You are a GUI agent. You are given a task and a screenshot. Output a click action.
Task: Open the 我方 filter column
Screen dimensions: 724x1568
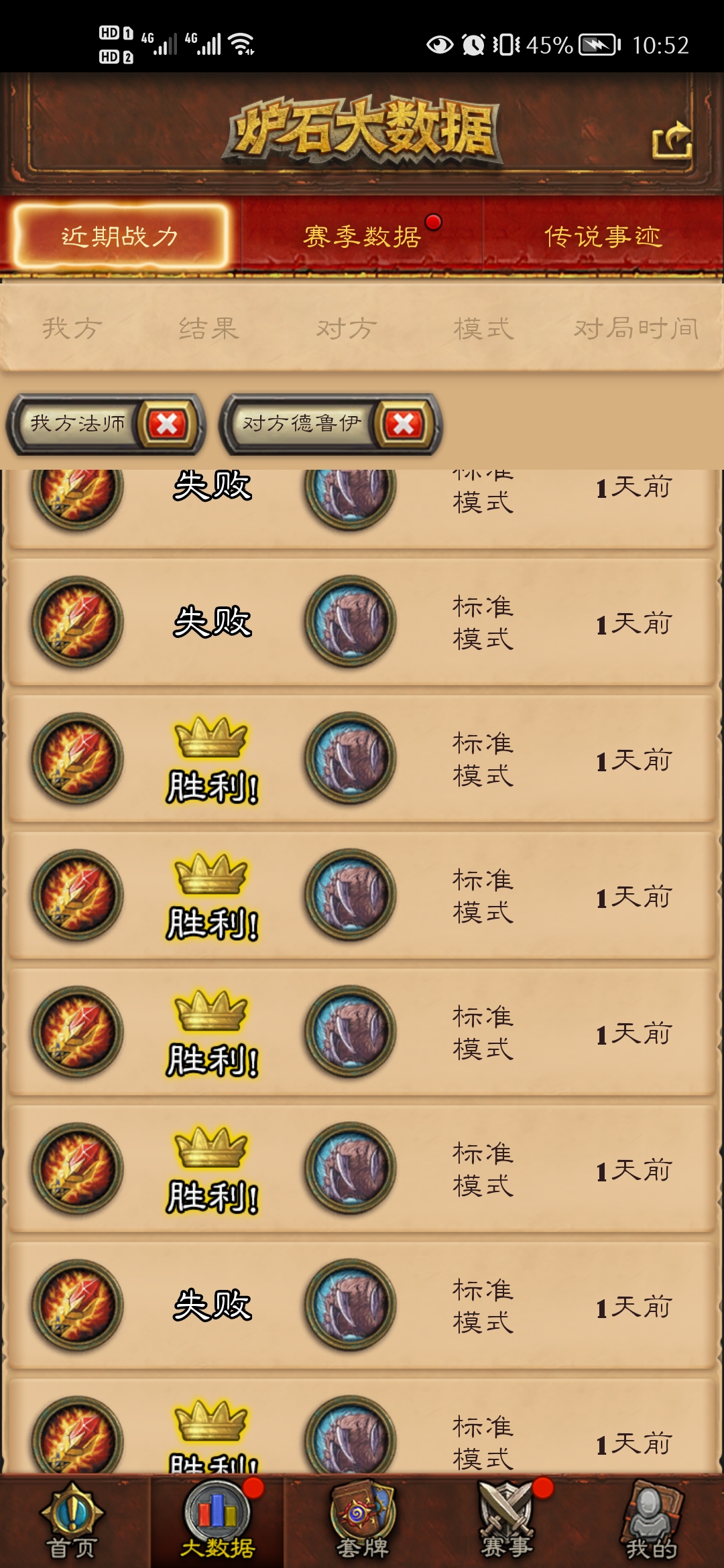point(72,328)
